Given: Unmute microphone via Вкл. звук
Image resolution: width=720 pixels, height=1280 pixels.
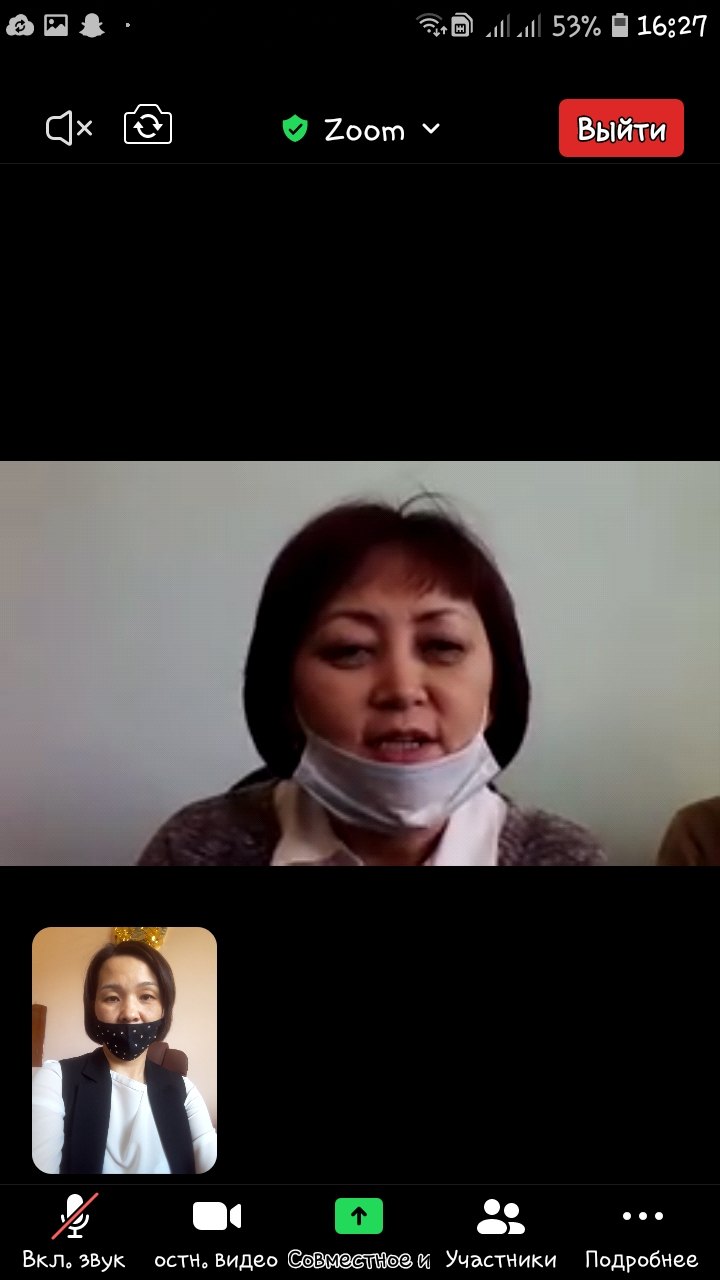Looking at the screenshot, I should pos(74,1232).
